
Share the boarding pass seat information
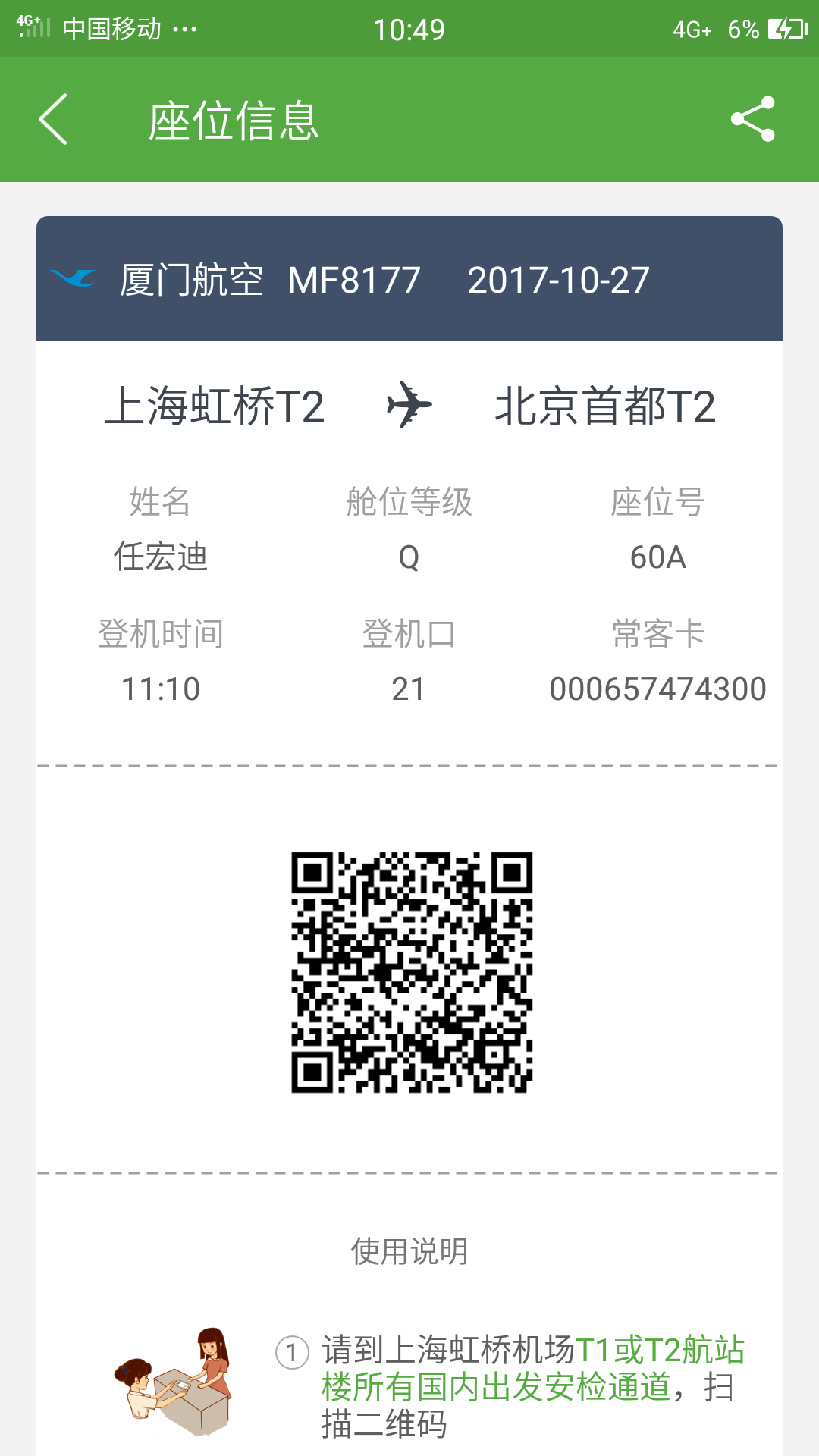(752, 120)
